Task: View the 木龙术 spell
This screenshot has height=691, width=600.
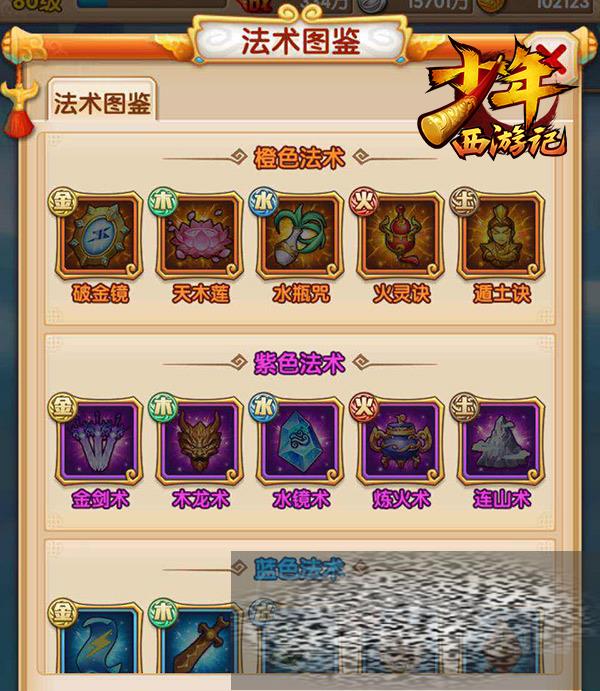Action: pos(199,441)
